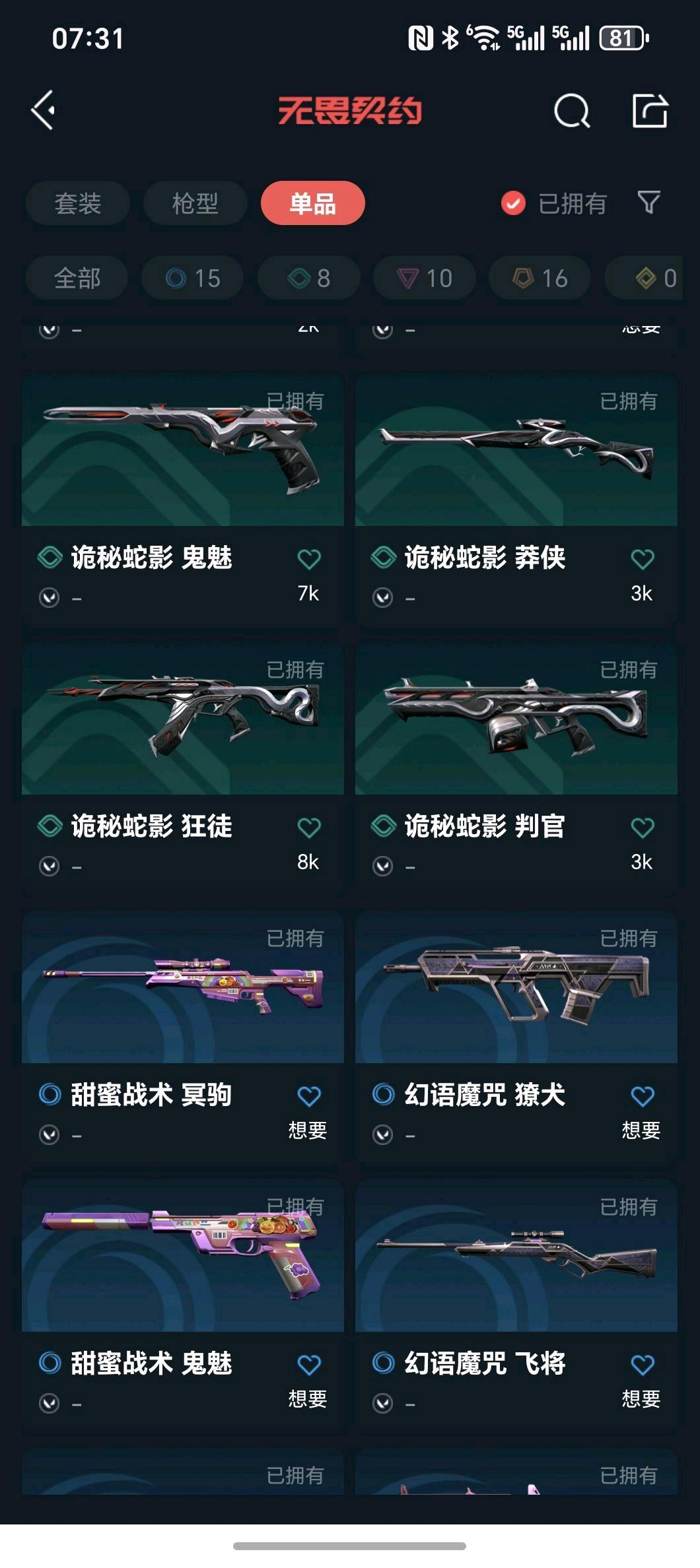The image size is (700, 1568).
Task: Filter by the orange tier chip 16
Action: point(540,278)
